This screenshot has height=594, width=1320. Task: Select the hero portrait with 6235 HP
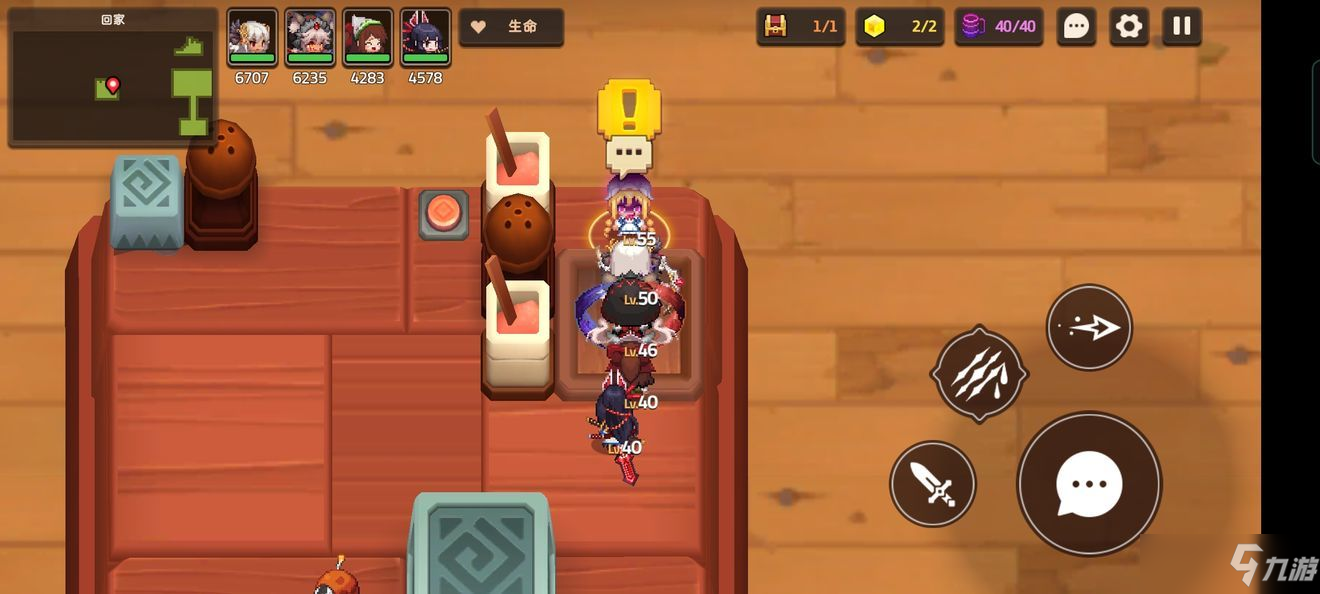tap(309, 38)
